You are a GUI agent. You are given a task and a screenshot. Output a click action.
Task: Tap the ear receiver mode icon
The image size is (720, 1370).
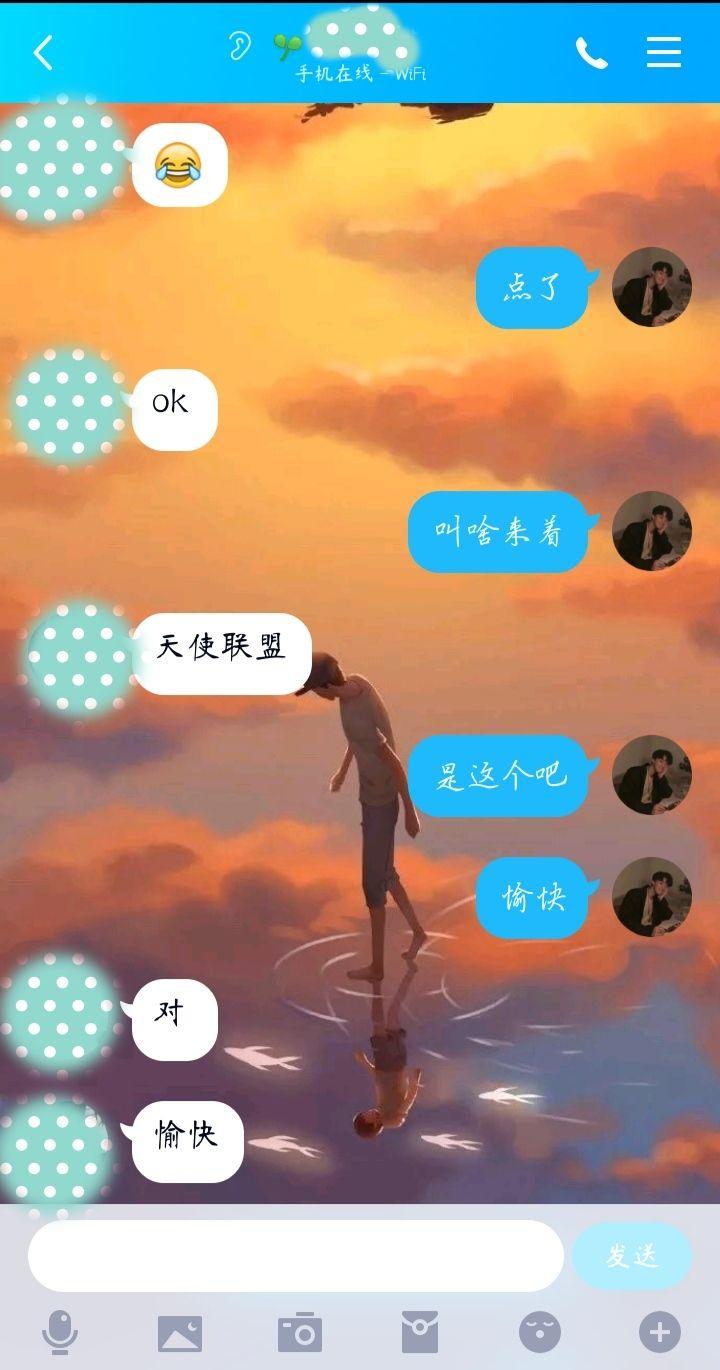pyautogui.click(x=239, y=45)
